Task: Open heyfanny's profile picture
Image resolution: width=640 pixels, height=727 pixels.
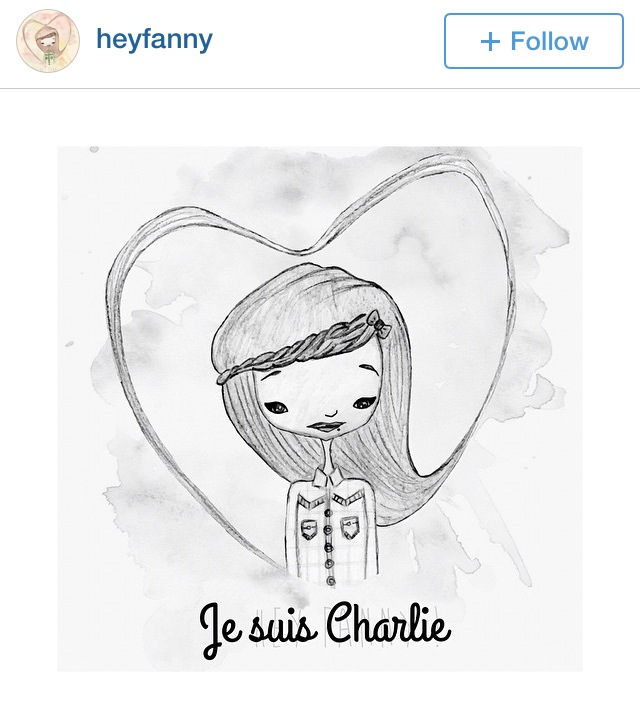Action: coord(47,41)
